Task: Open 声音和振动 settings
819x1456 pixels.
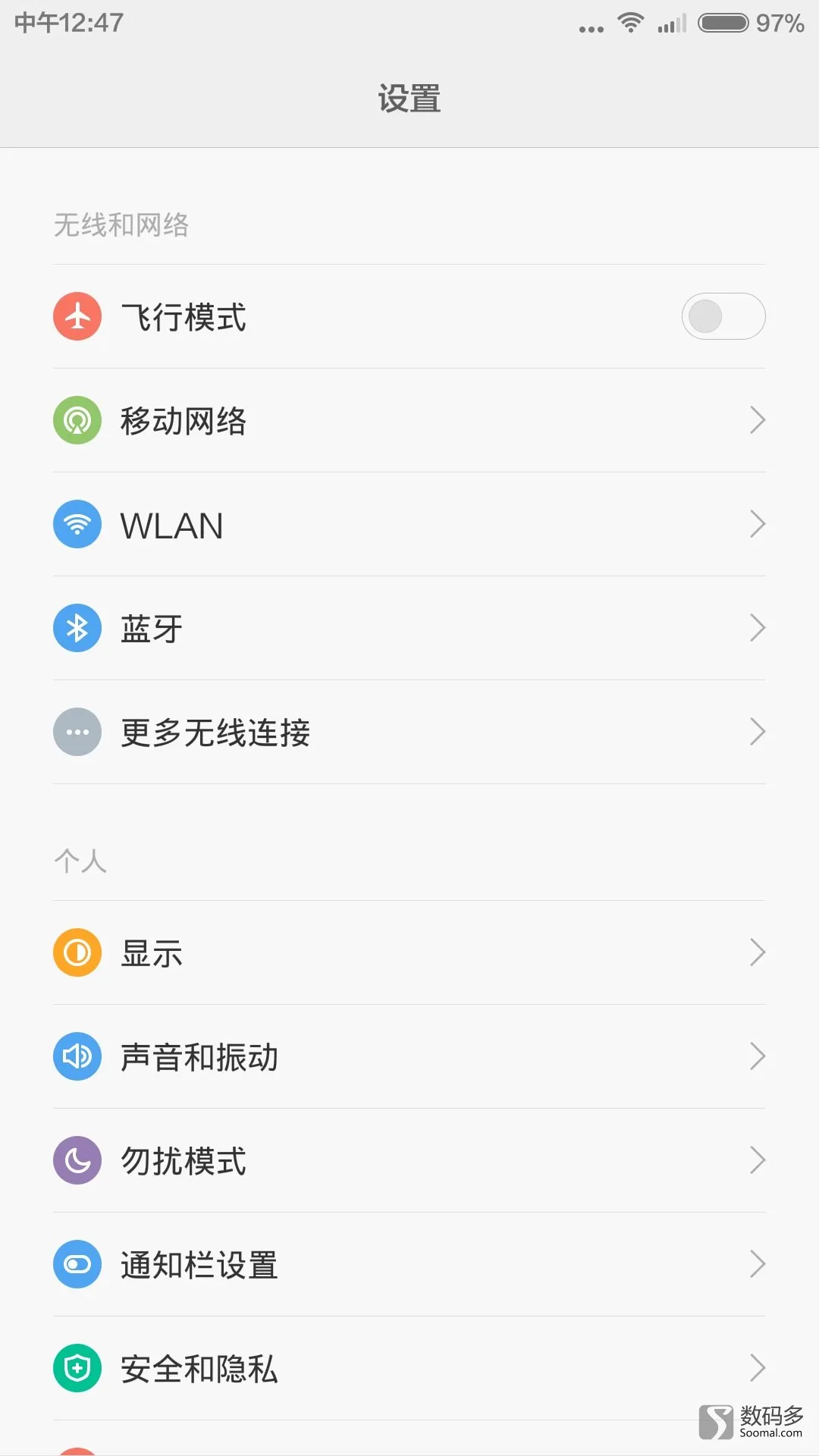Action: coord(409,1056)
